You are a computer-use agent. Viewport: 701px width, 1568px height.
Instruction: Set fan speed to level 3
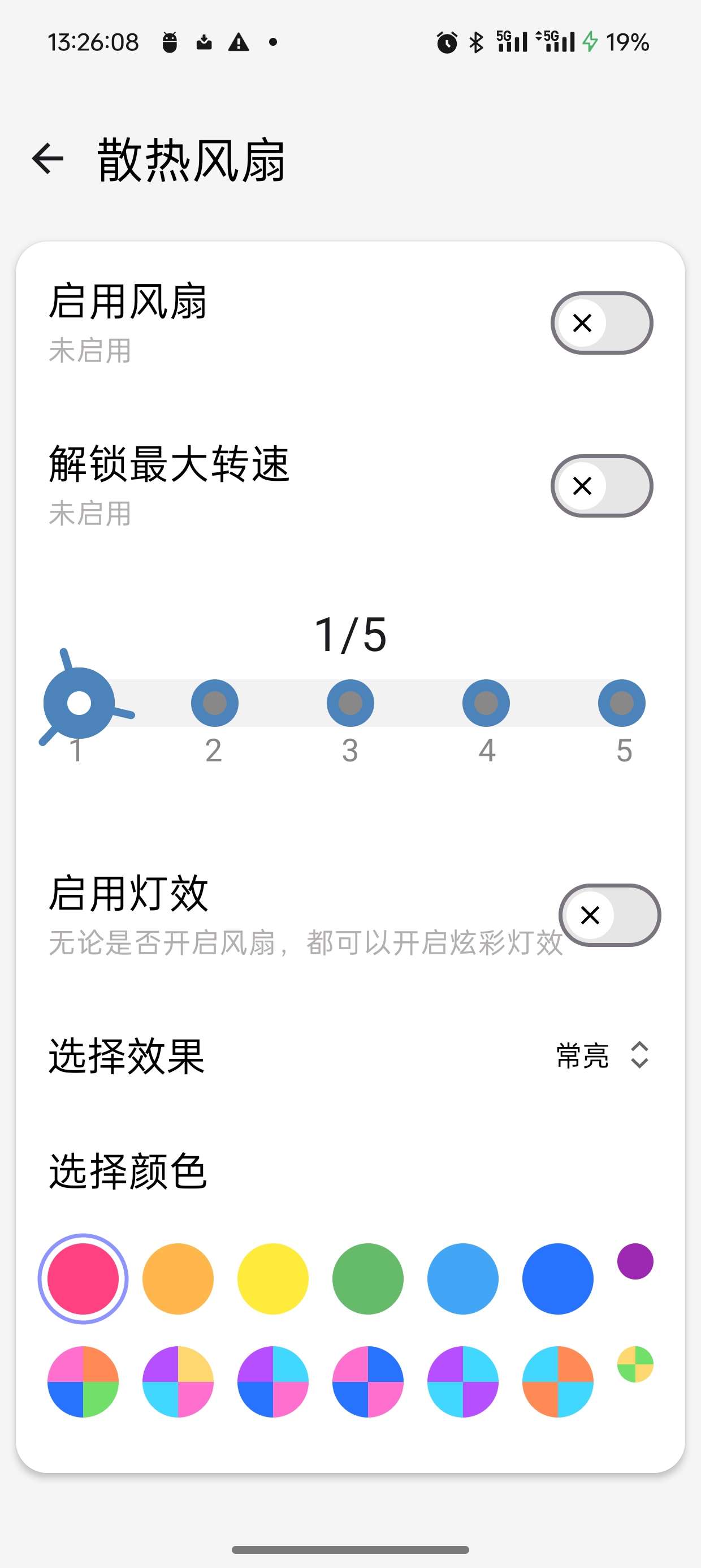[350, 703]
